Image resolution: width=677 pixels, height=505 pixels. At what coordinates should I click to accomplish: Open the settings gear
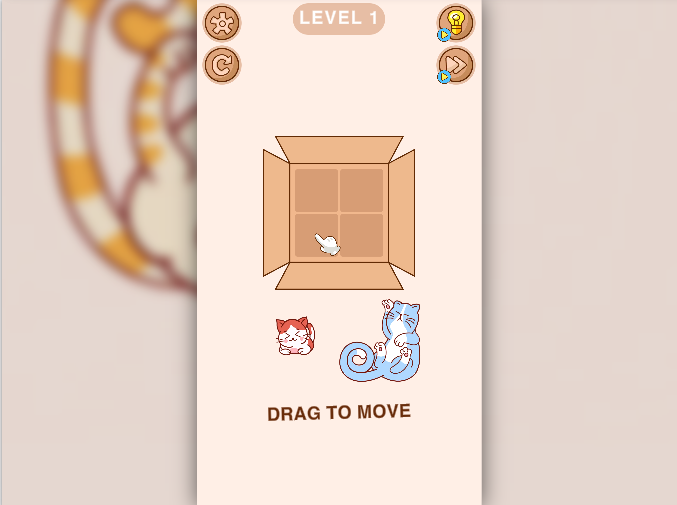coord(222,22)
